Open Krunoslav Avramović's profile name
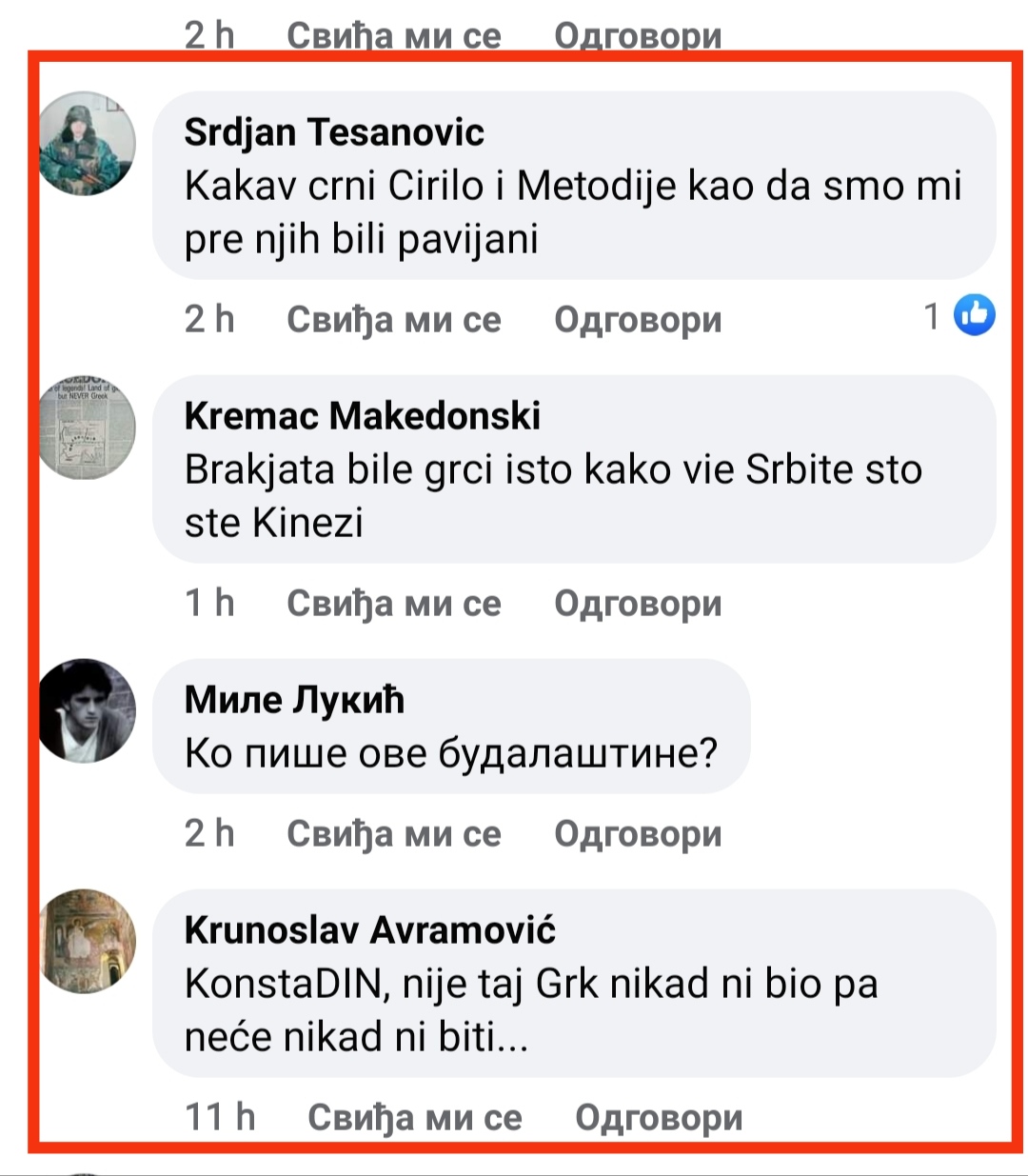1028x1176 pixels. coord(369,930)
